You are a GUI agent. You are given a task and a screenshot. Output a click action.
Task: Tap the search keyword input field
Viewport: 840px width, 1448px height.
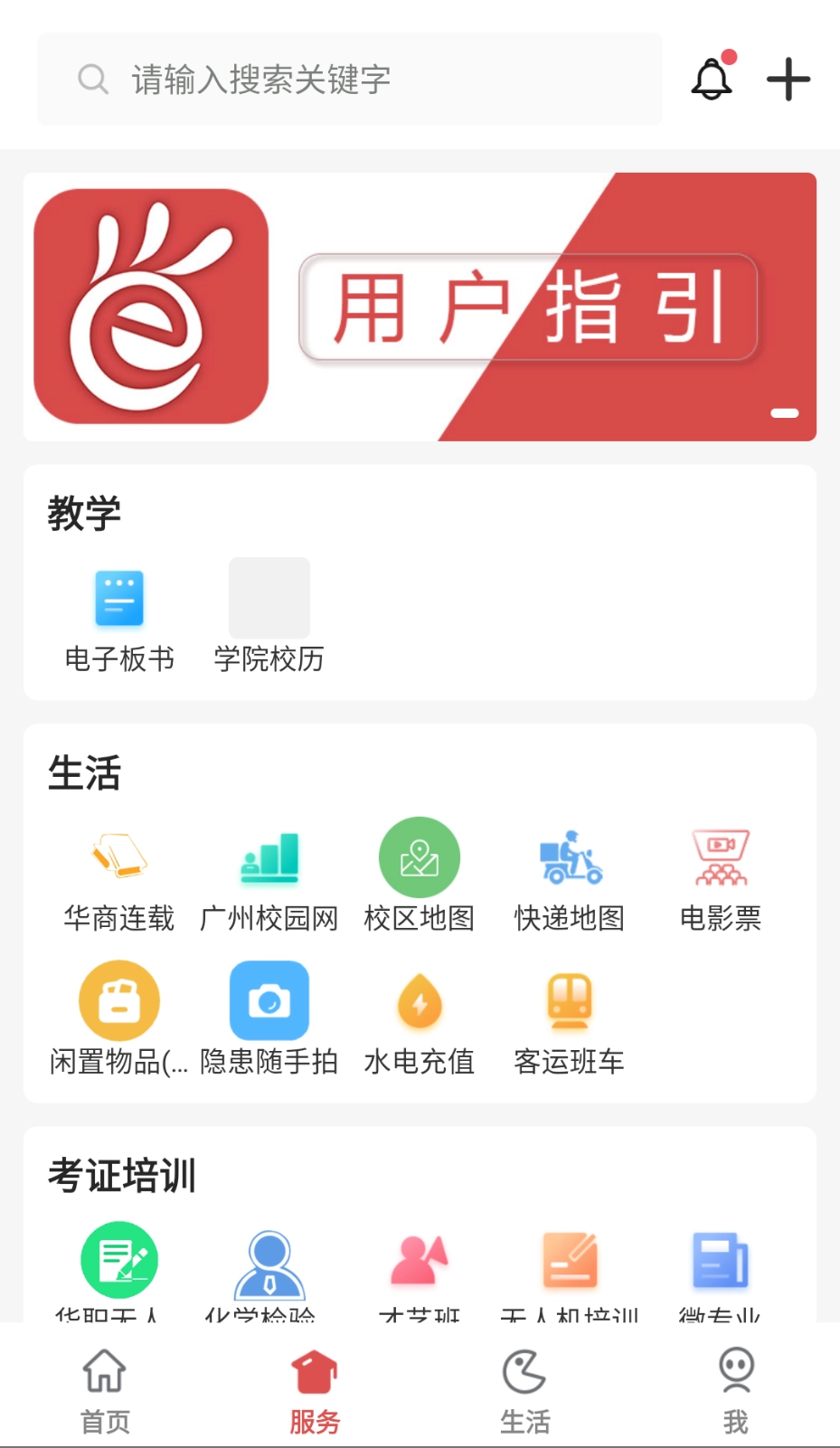coord(349,80)
